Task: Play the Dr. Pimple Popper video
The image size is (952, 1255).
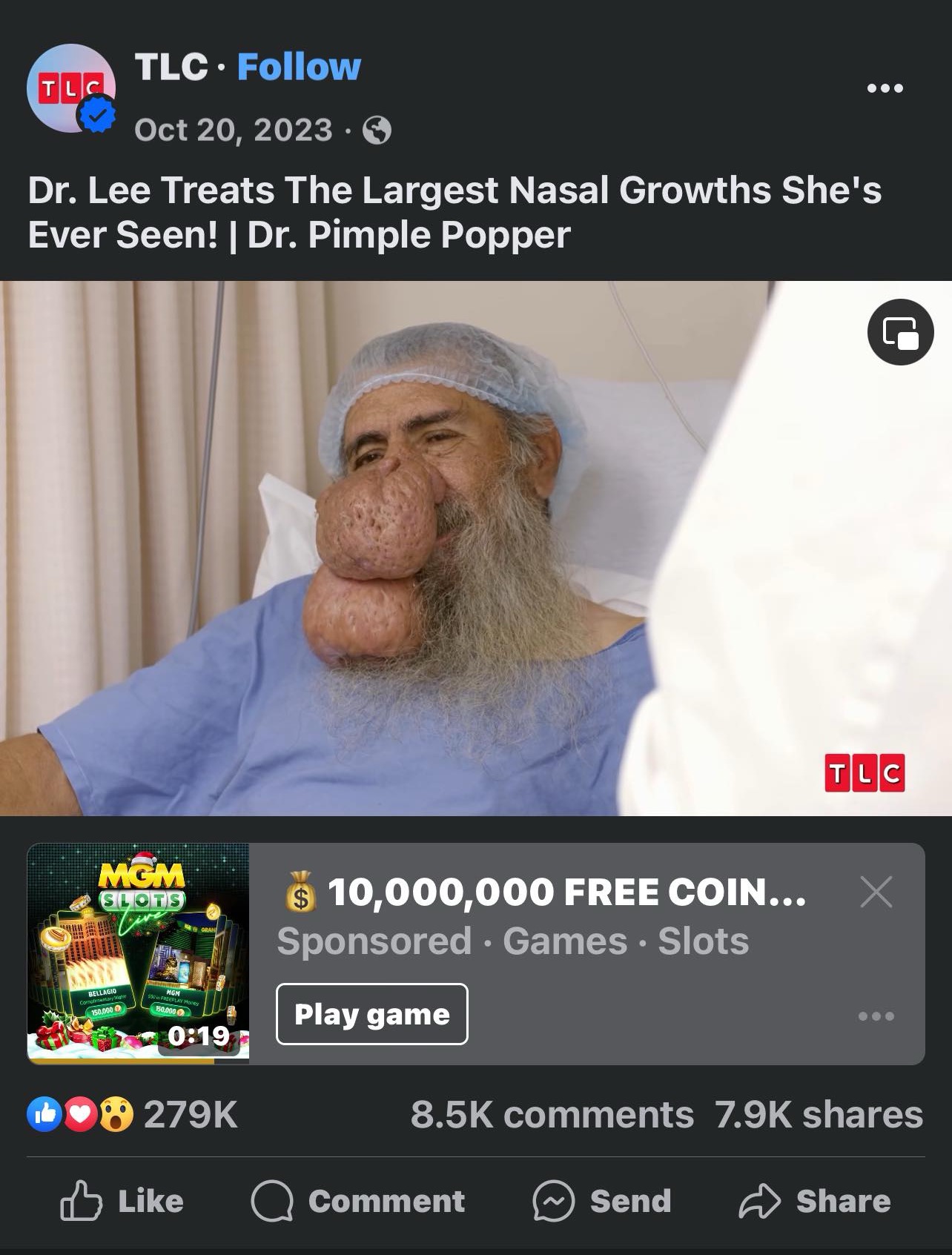Action: [x=475, y=549]
